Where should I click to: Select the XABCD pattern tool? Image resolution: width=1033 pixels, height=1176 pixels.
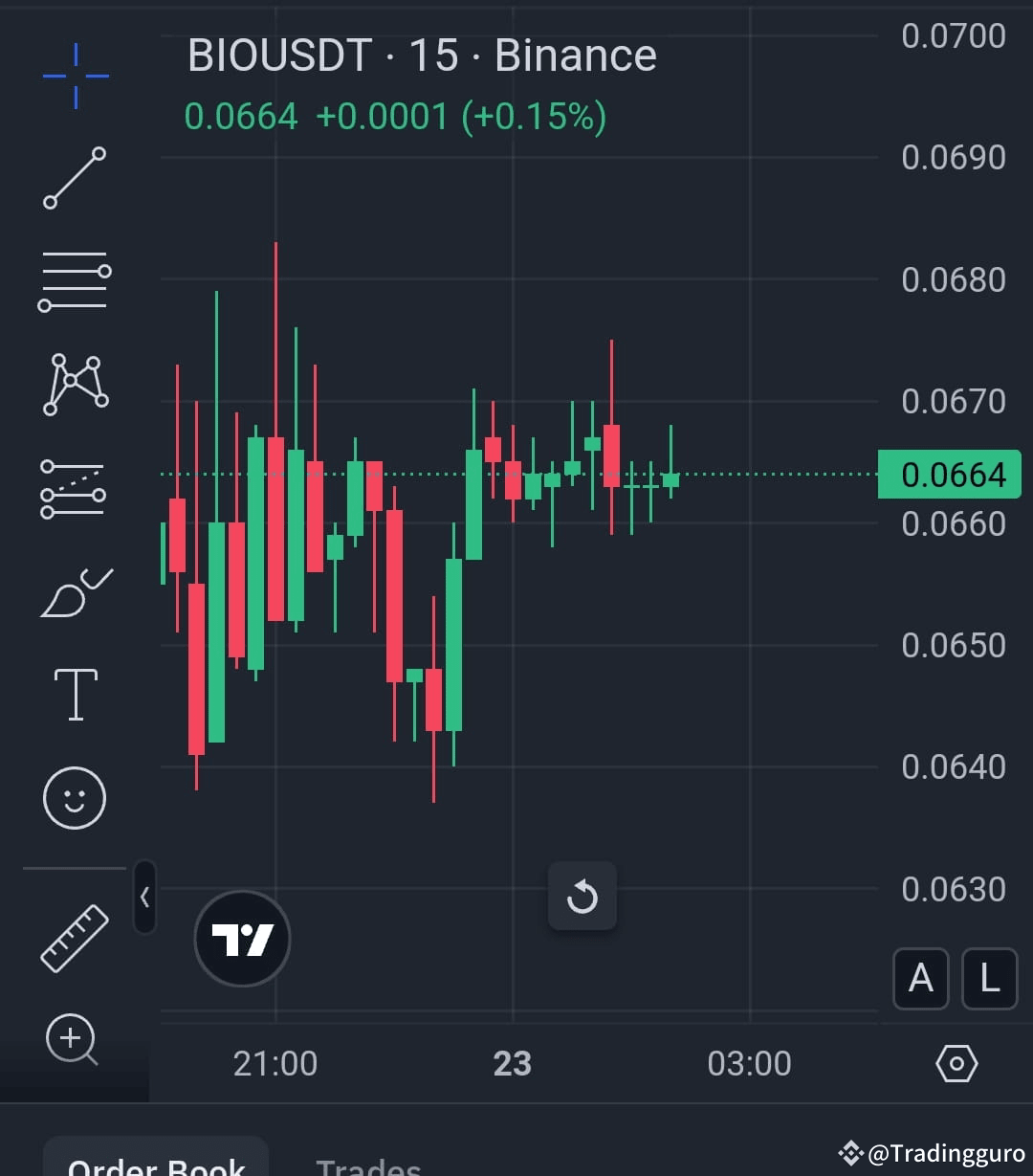[75, 383]
